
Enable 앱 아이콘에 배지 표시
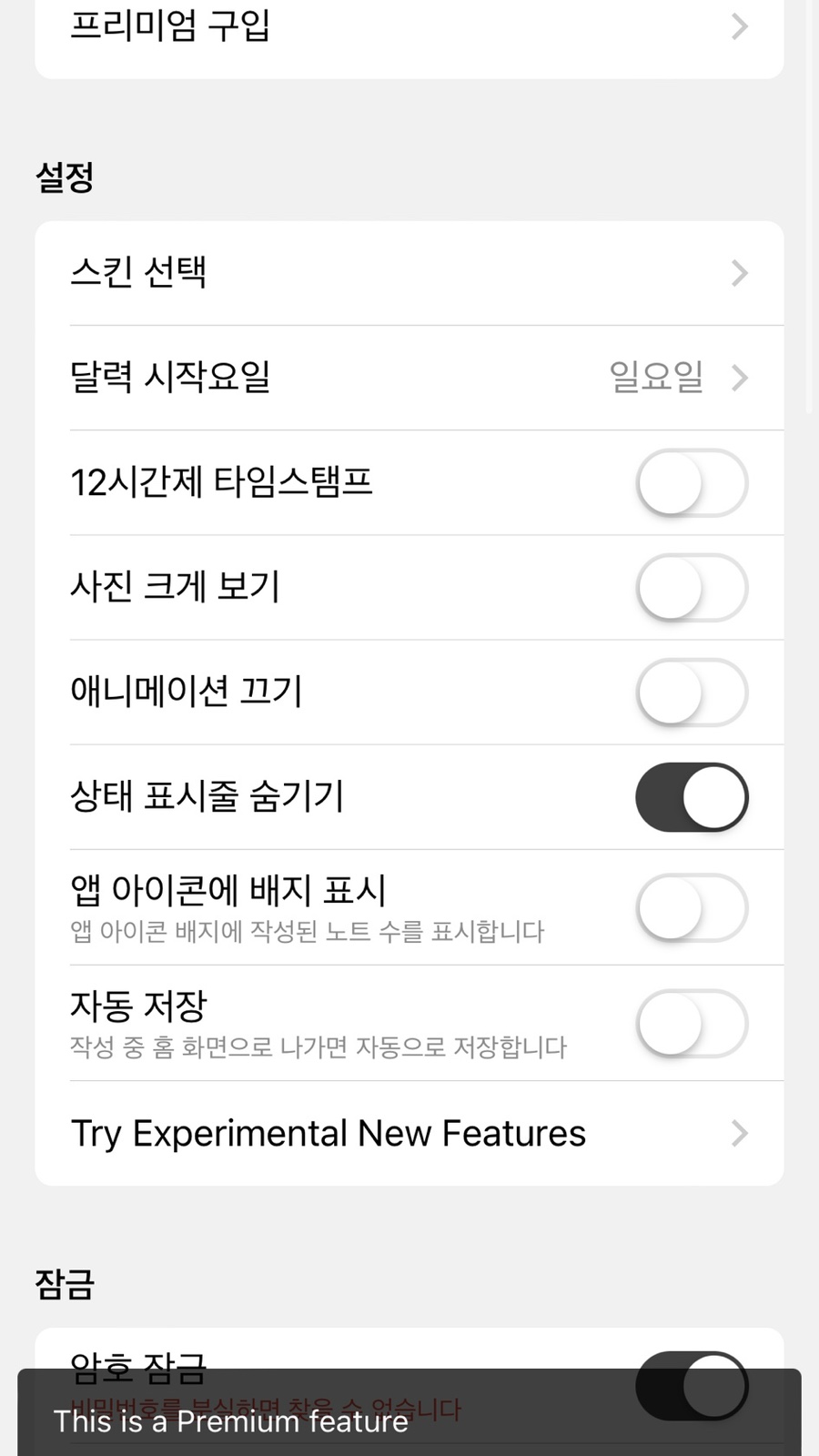[x=692, y=907]
